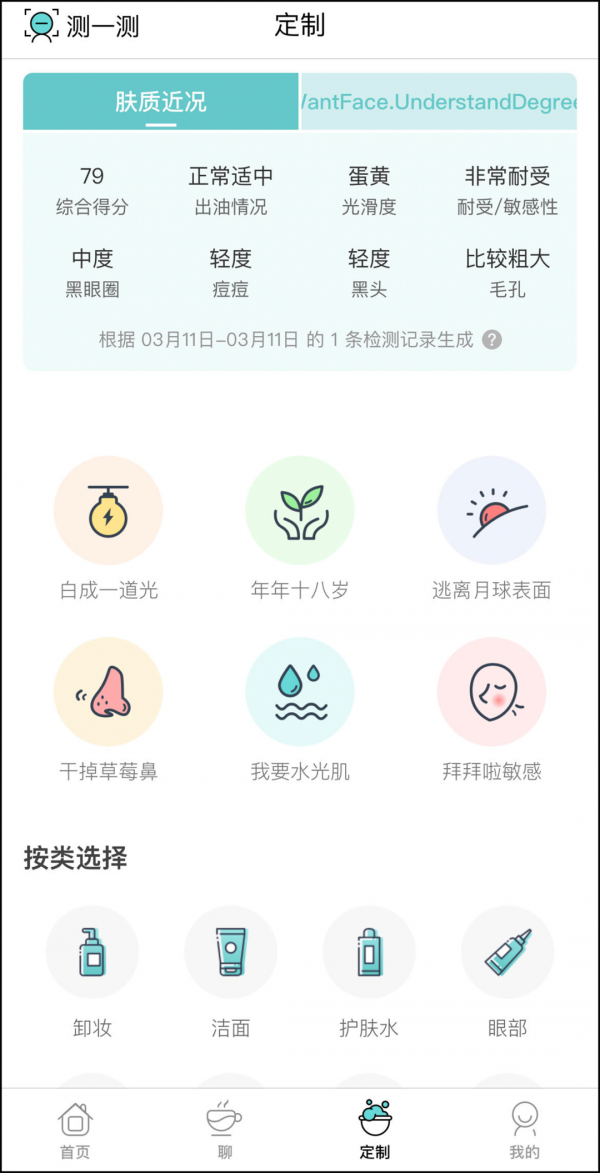The width and height of the screenshot is (600, 1173).
Task: Select the 年年十八岁 goal
Action: [x=300, y=528]
